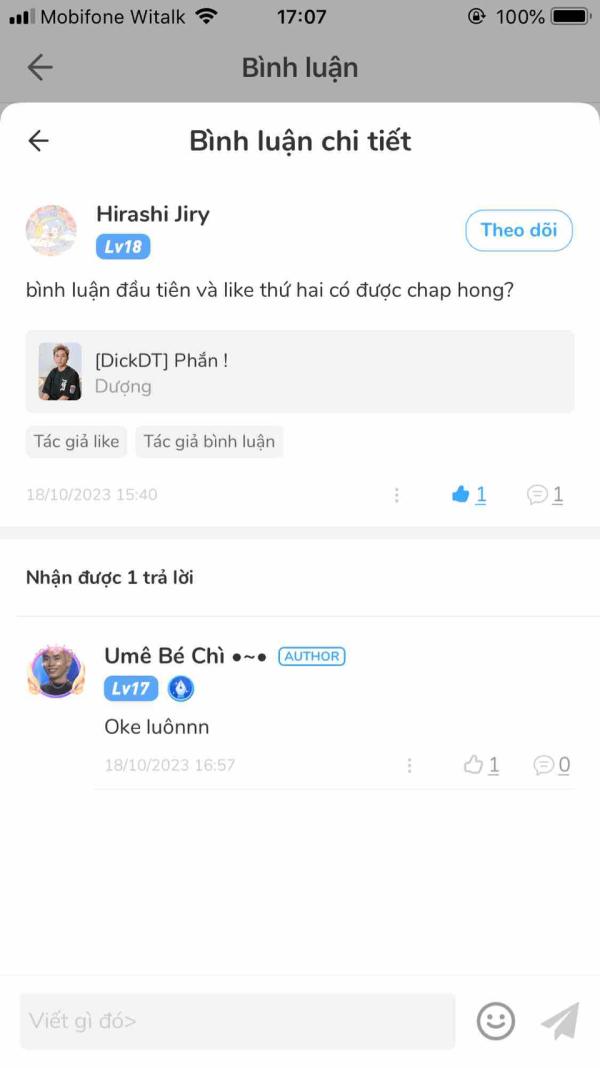The width and height of the screenshot is (600, 1068).
Task: Focus the Viết gì đó> text field
Action: 237,1021
